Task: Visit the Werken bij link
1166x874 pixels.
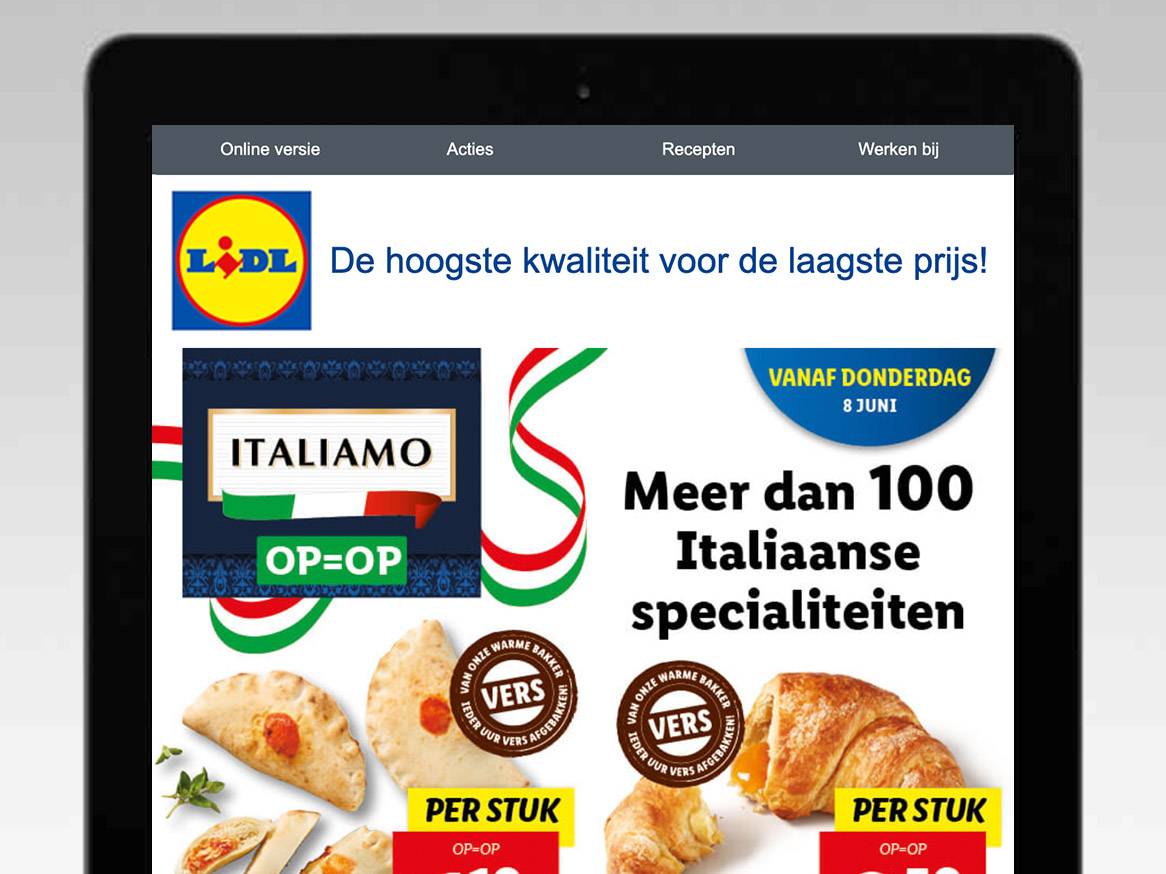Action: 898,149
